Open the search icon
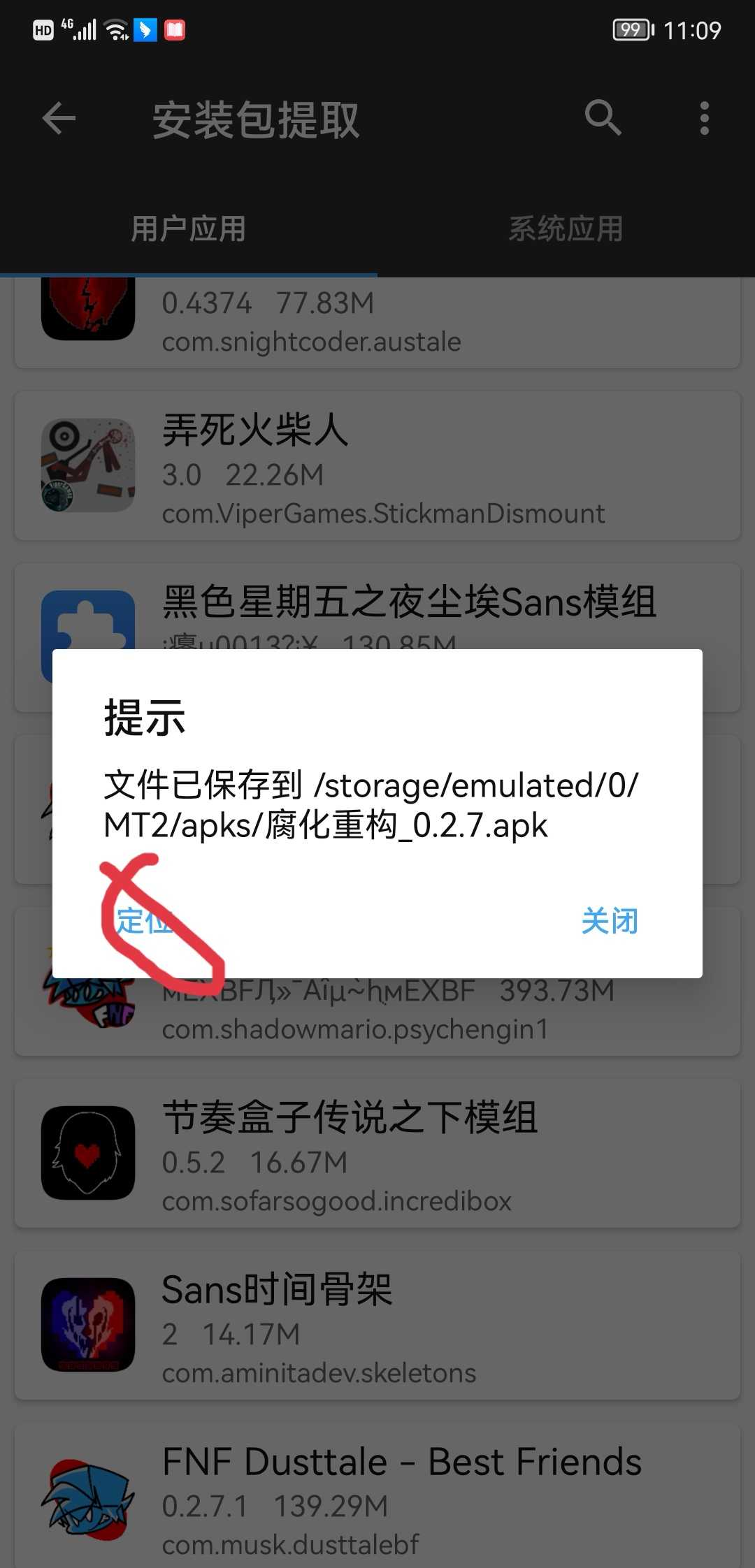755x1568 pixels. [x=603, y=117]
